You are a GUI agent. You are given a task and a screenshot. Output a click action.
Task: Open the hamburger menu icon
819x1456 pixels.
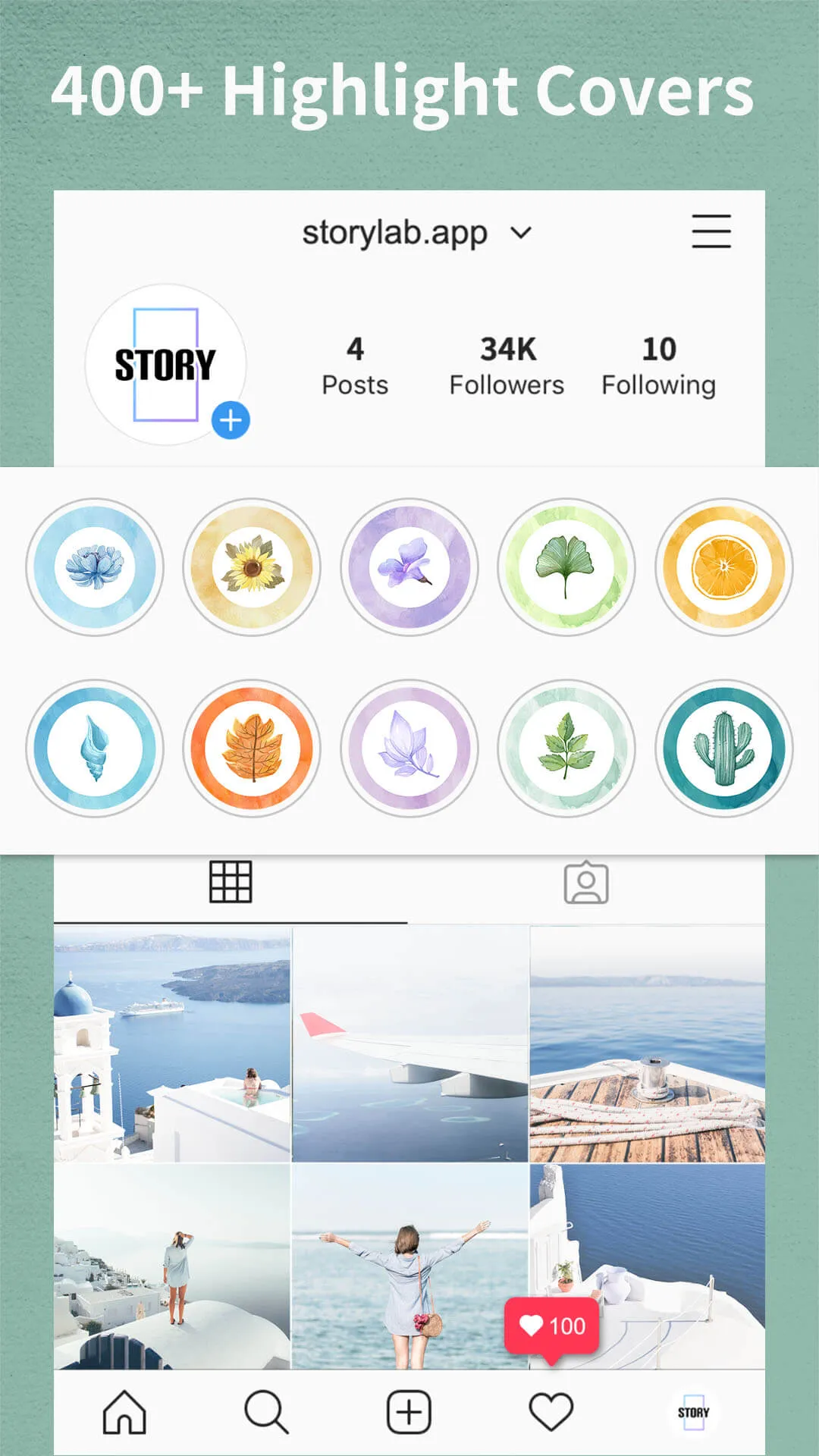click(711, 233)
